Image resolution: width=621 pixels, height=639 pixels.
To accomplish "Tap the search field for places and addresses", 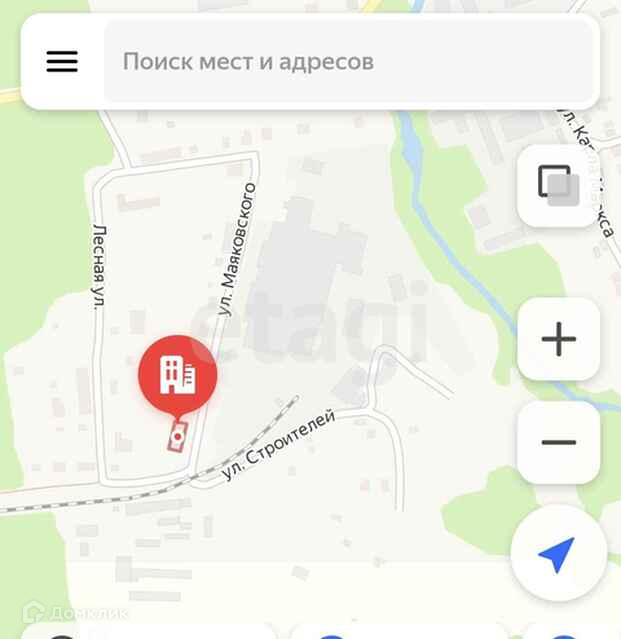I will [348, 62].
